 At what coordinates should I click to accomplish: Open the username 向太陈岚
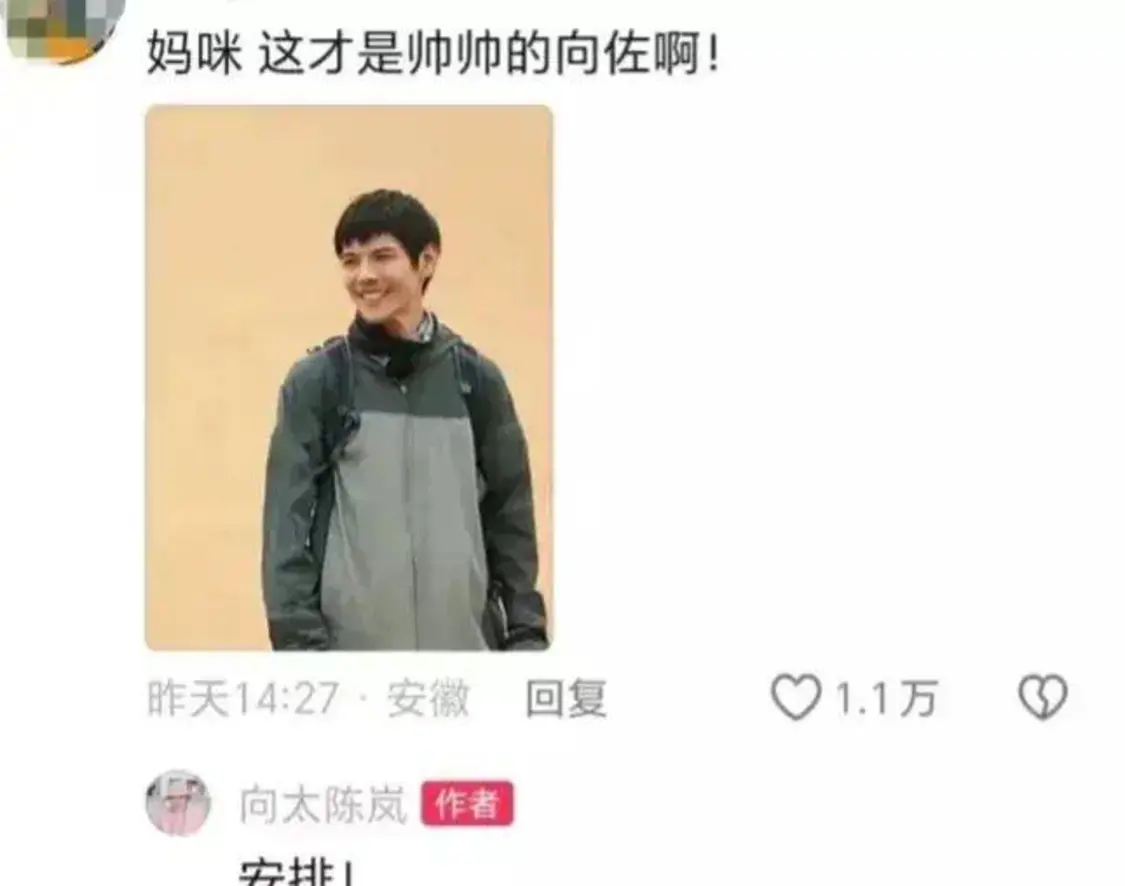click(323, 804)
